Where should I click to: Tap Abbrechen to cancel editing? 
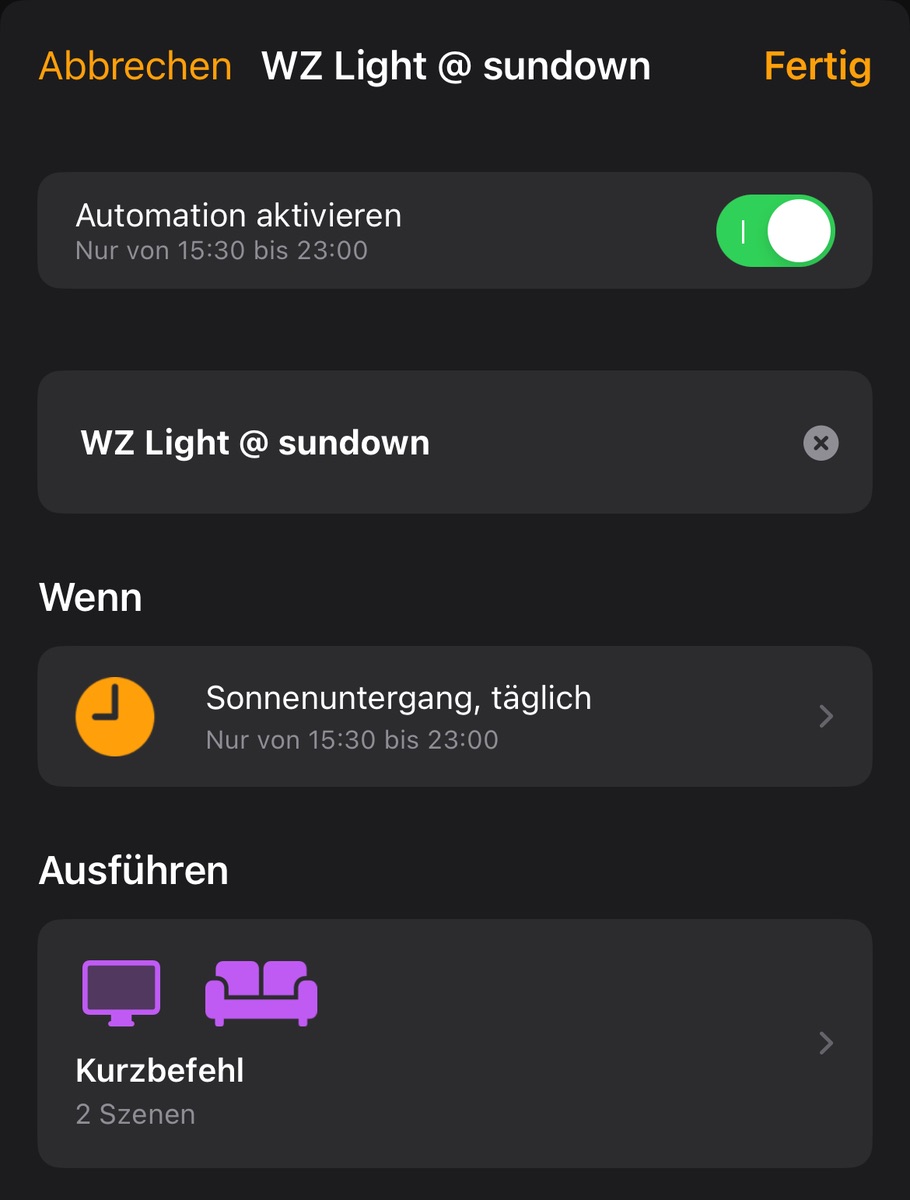click(135, 67)
